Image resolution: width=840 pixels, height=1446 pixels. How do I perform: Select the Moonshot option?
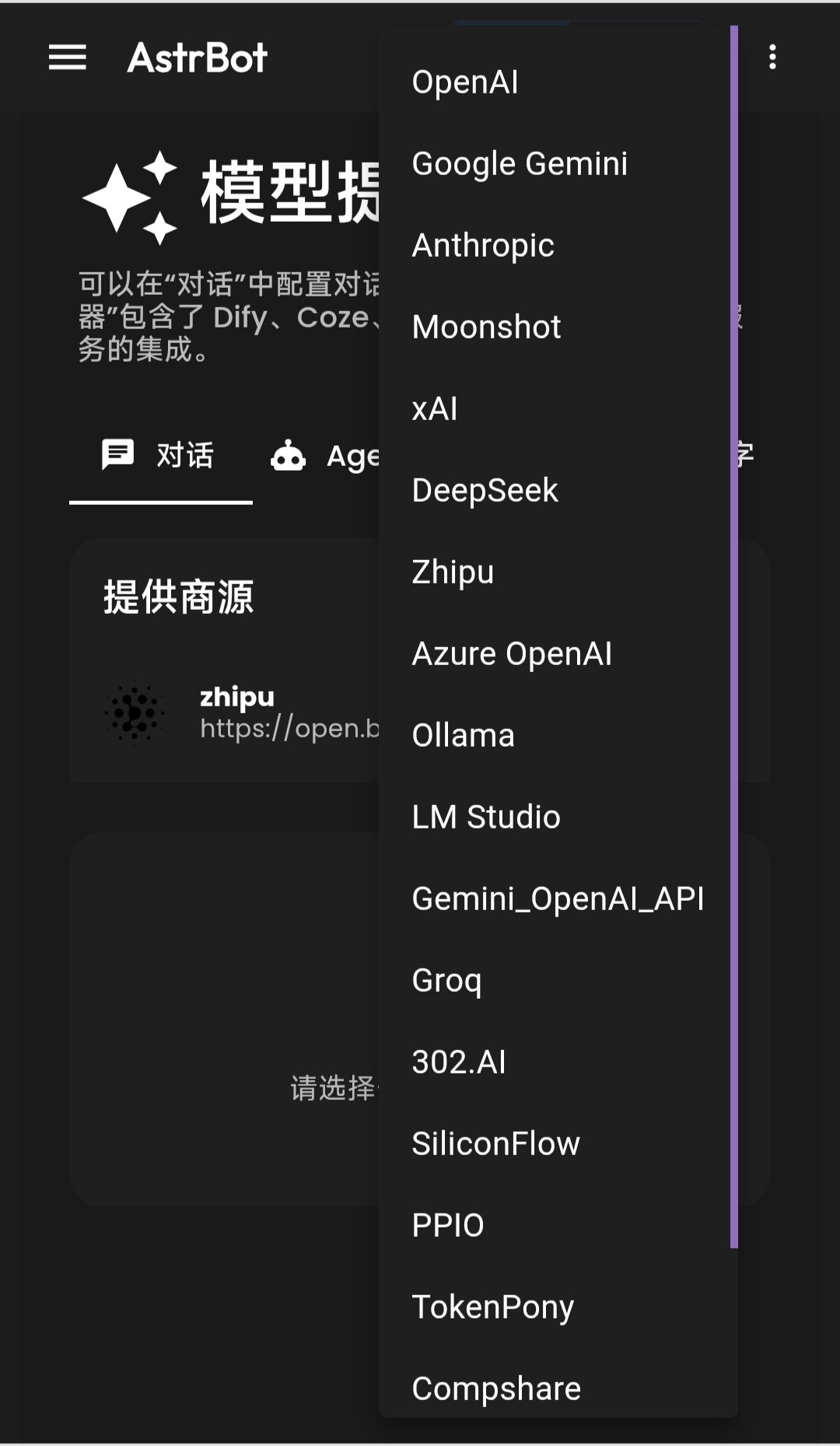point(486,327)
